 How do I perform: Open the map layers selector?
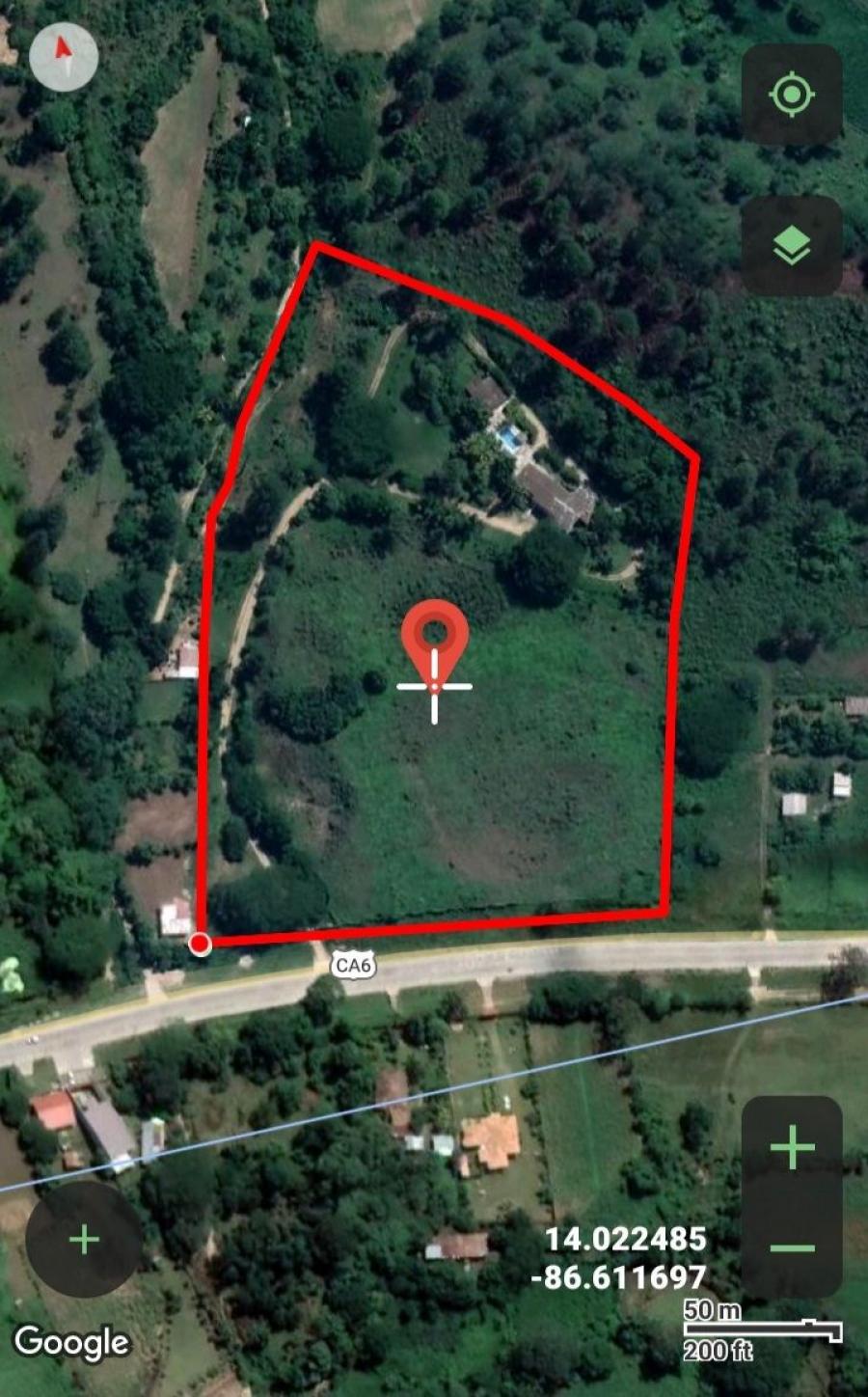(792, 246)
